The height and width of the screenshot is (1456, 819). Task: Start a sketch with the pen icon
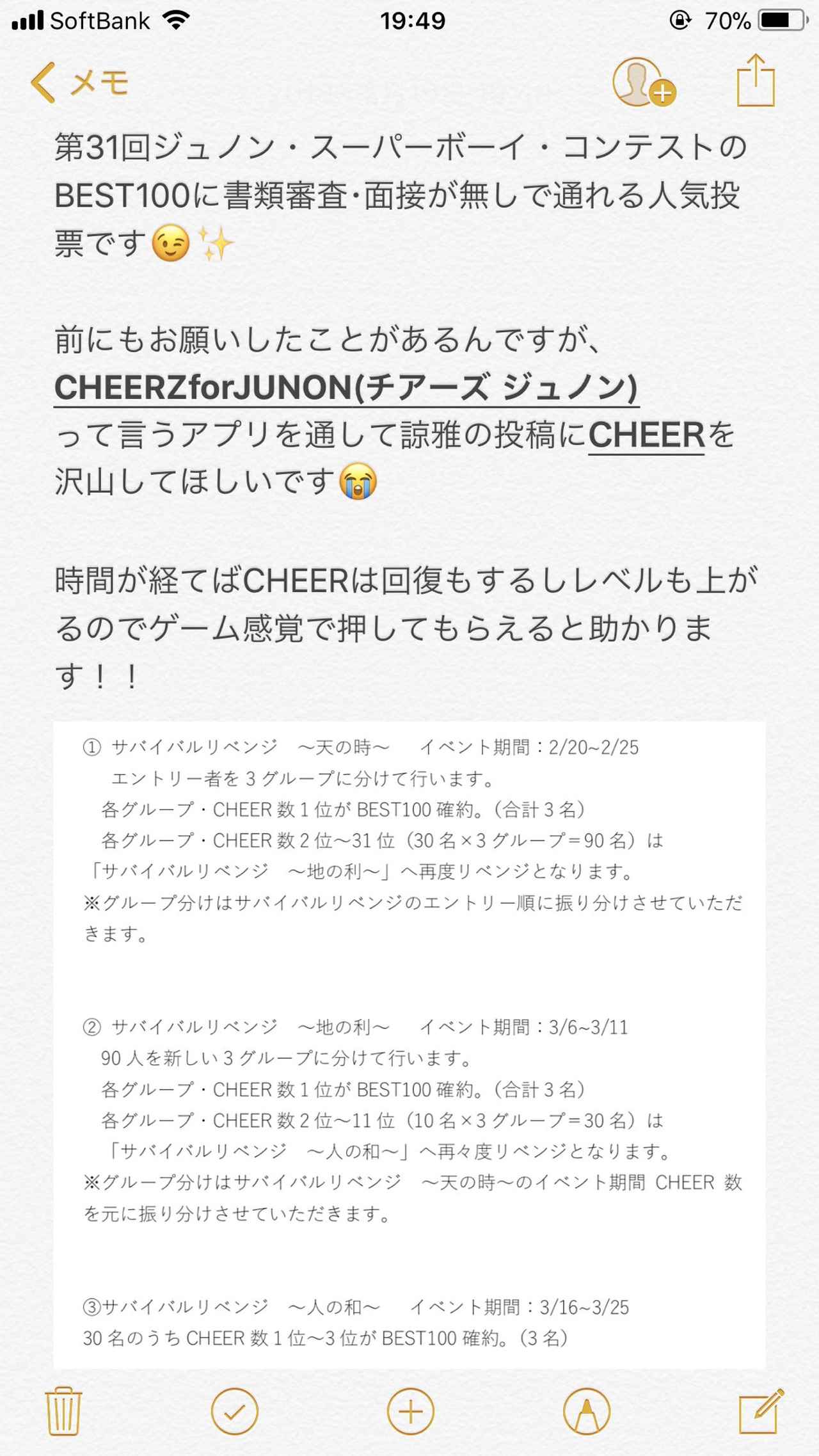[586, 1411]
